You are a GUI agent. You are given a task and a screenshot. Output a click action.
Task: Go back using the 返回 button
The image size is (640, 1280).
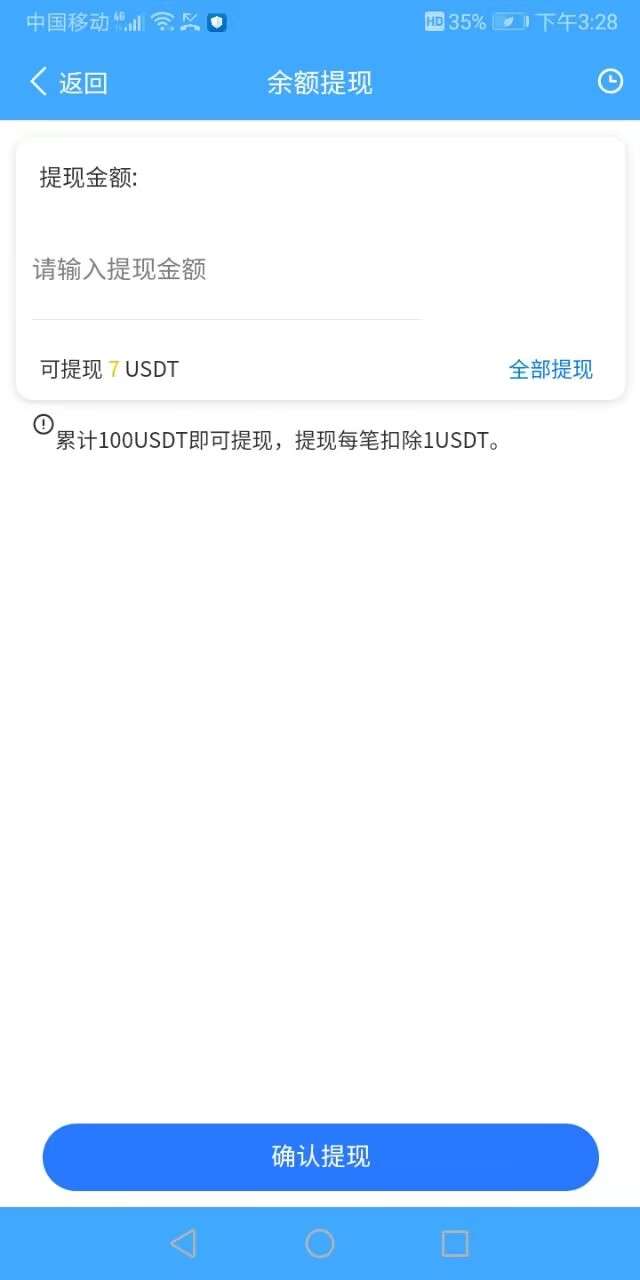pyautogui.click(x=68, y=83)
